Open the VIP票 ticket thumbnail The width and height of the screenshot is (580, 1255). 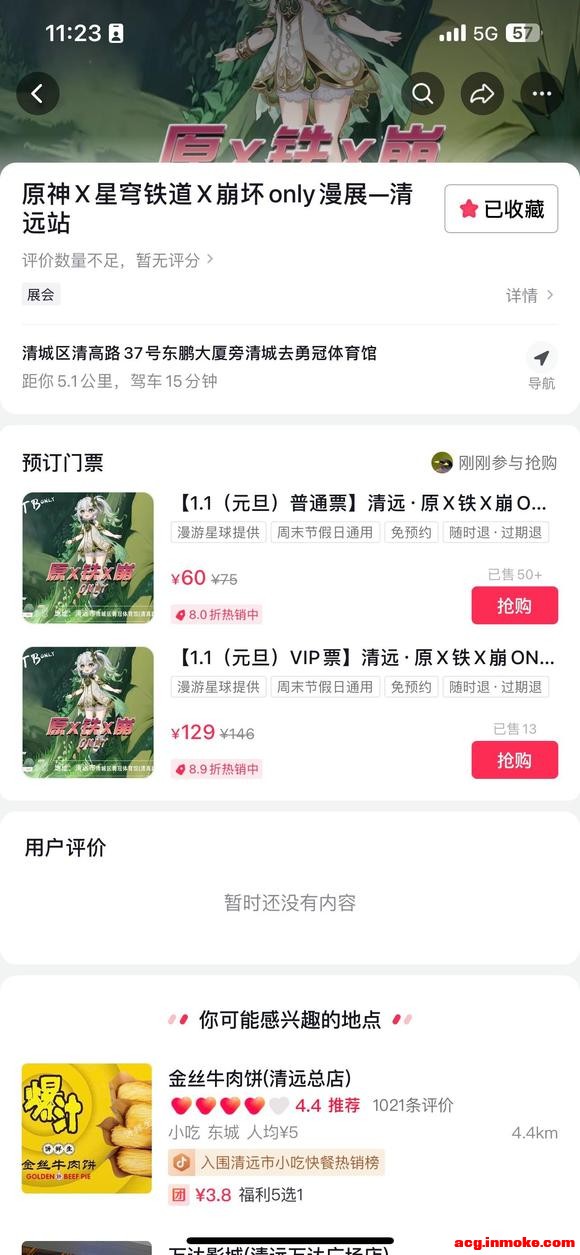[x=88, y=712]
